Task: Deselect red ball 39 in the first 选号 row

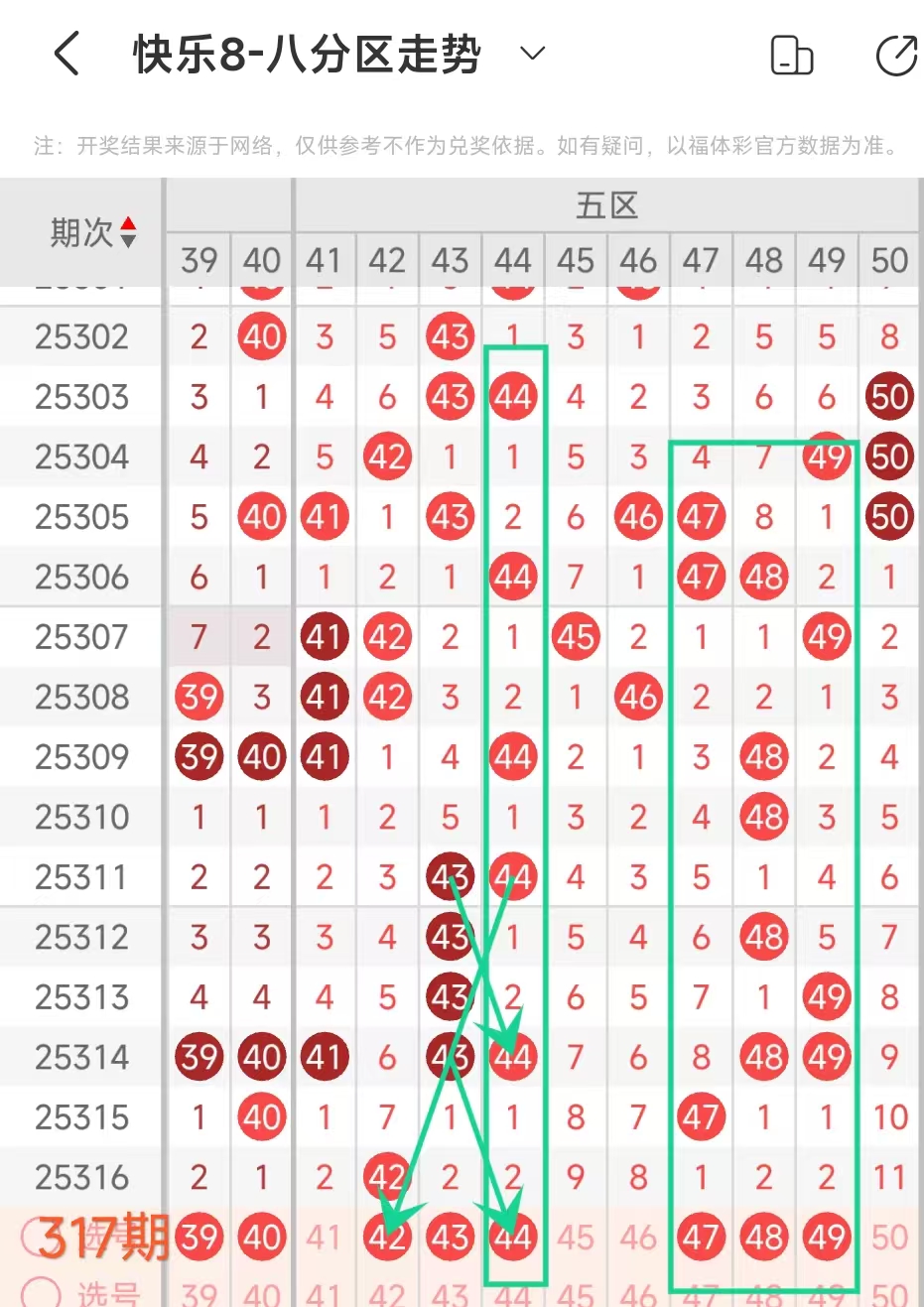Action: 199,1238
